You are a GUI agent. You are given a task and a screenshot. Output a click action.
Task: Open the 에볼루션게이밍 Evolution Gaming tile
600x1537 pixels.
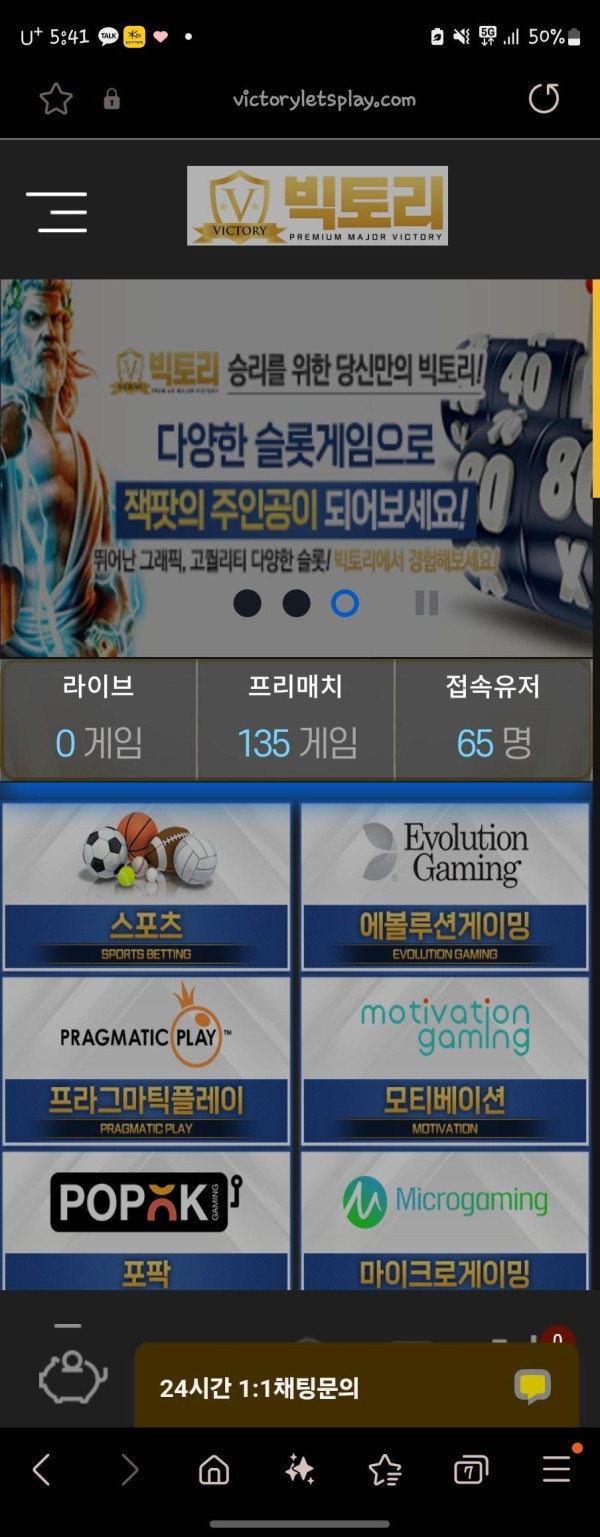pos(445,887)
